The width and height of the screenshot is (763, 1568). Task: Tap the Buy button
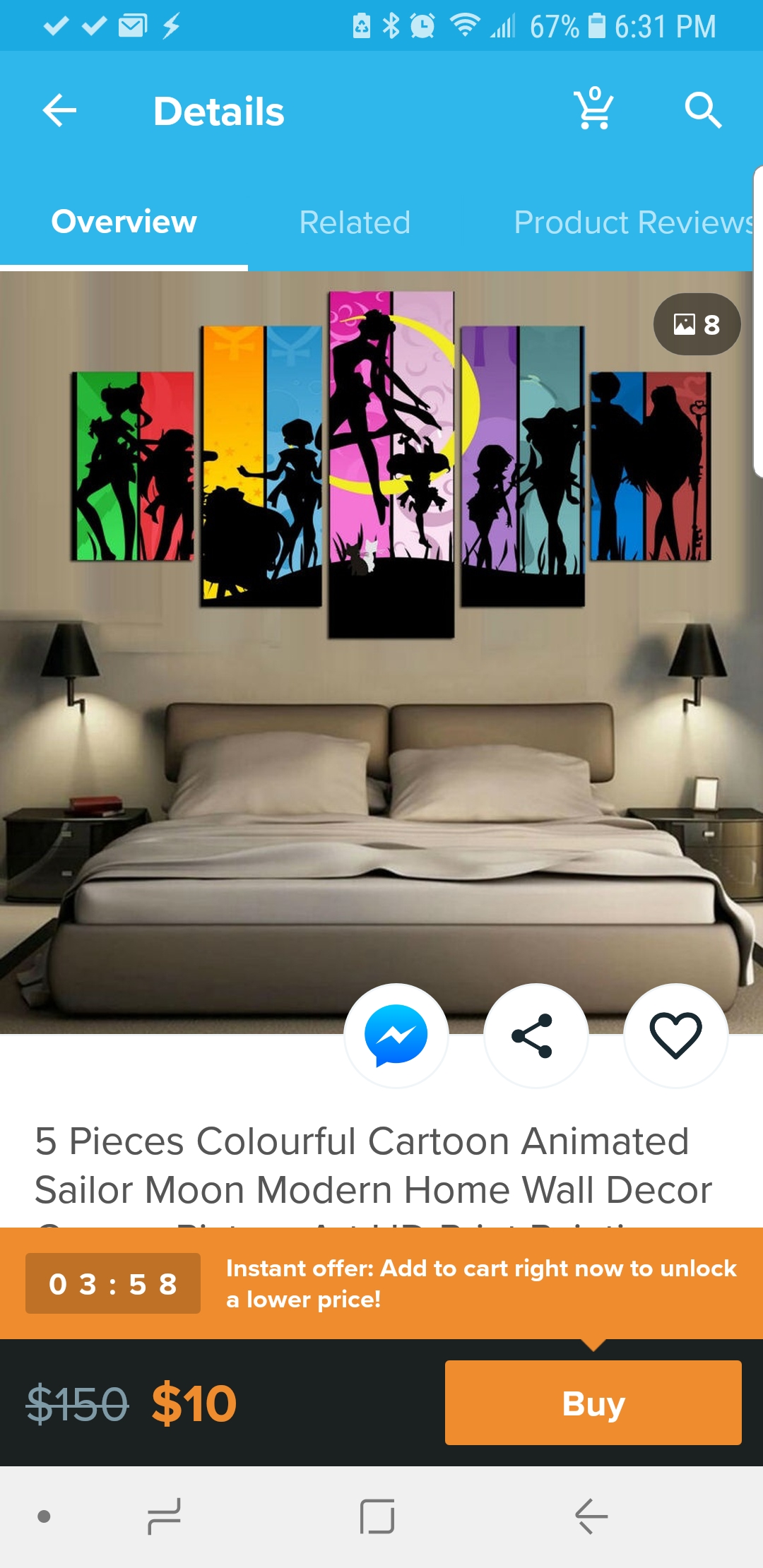pyautogui.click(x=593, y=1403)
